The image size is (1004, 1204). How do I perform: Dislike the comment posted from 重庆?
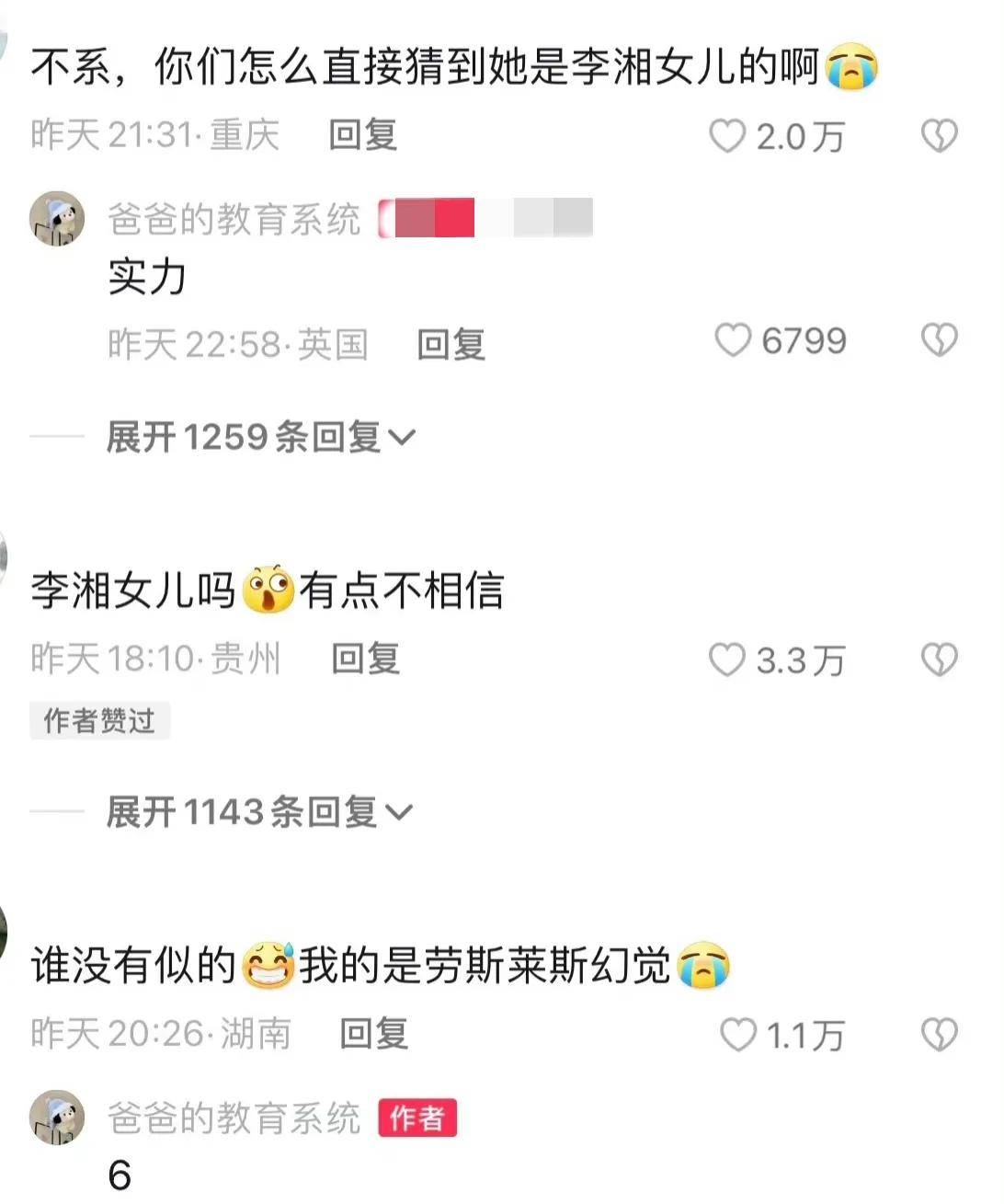pos(939,136)
